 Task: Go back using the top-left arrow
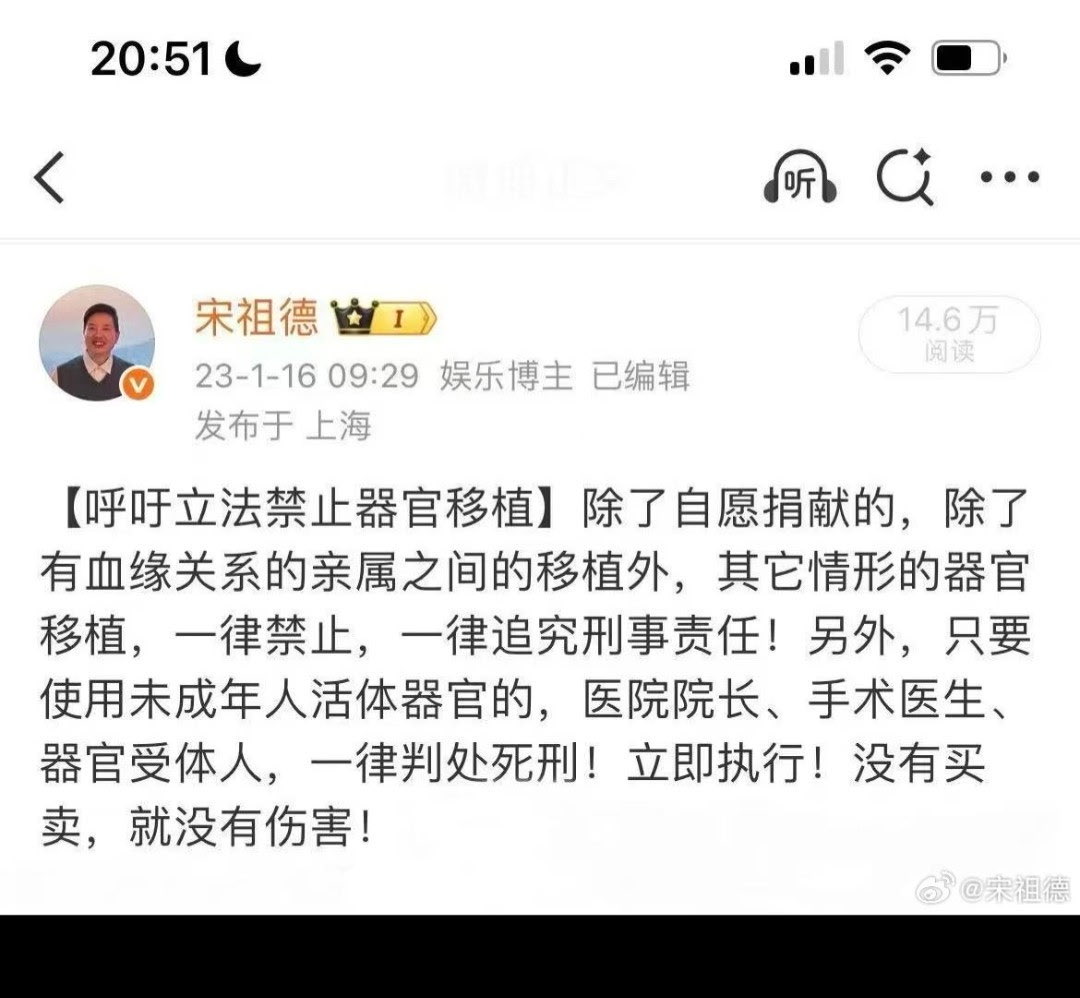pyautogui.click(x=50, y=178)
